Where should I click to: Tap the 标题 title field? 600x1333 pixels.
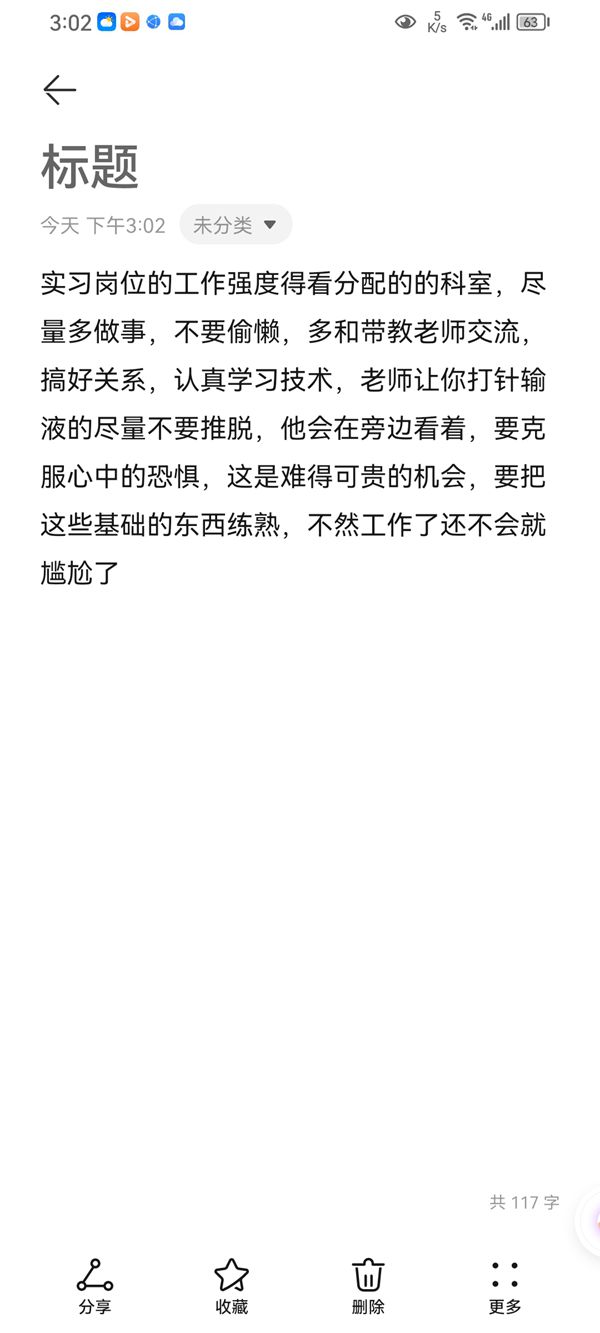(x=90, y=167)
